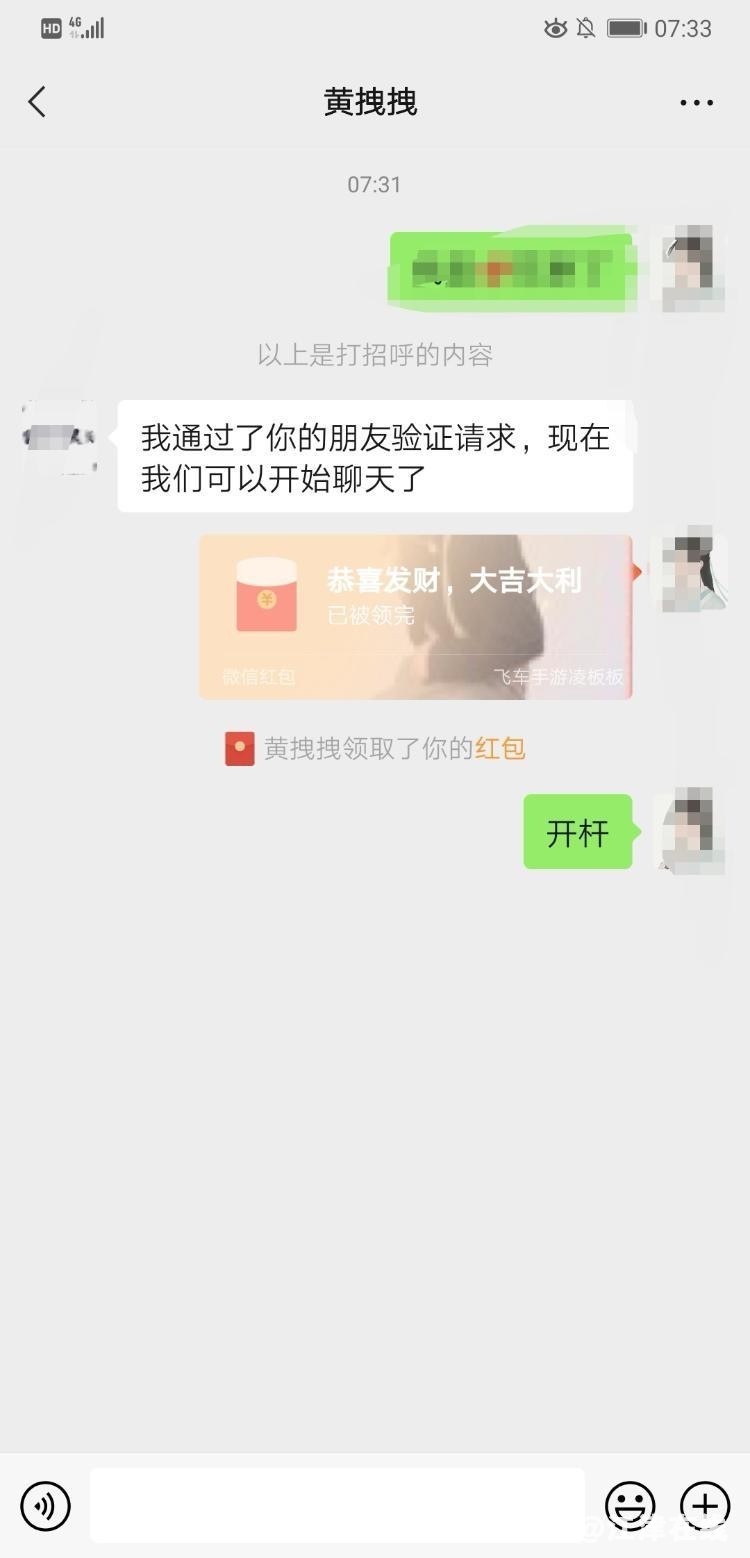The width and height of the screenshot is (750, 1558).
Task: Open the 恭喜发财，大吉大利 red packet
Action: click(x=415, y=616)
